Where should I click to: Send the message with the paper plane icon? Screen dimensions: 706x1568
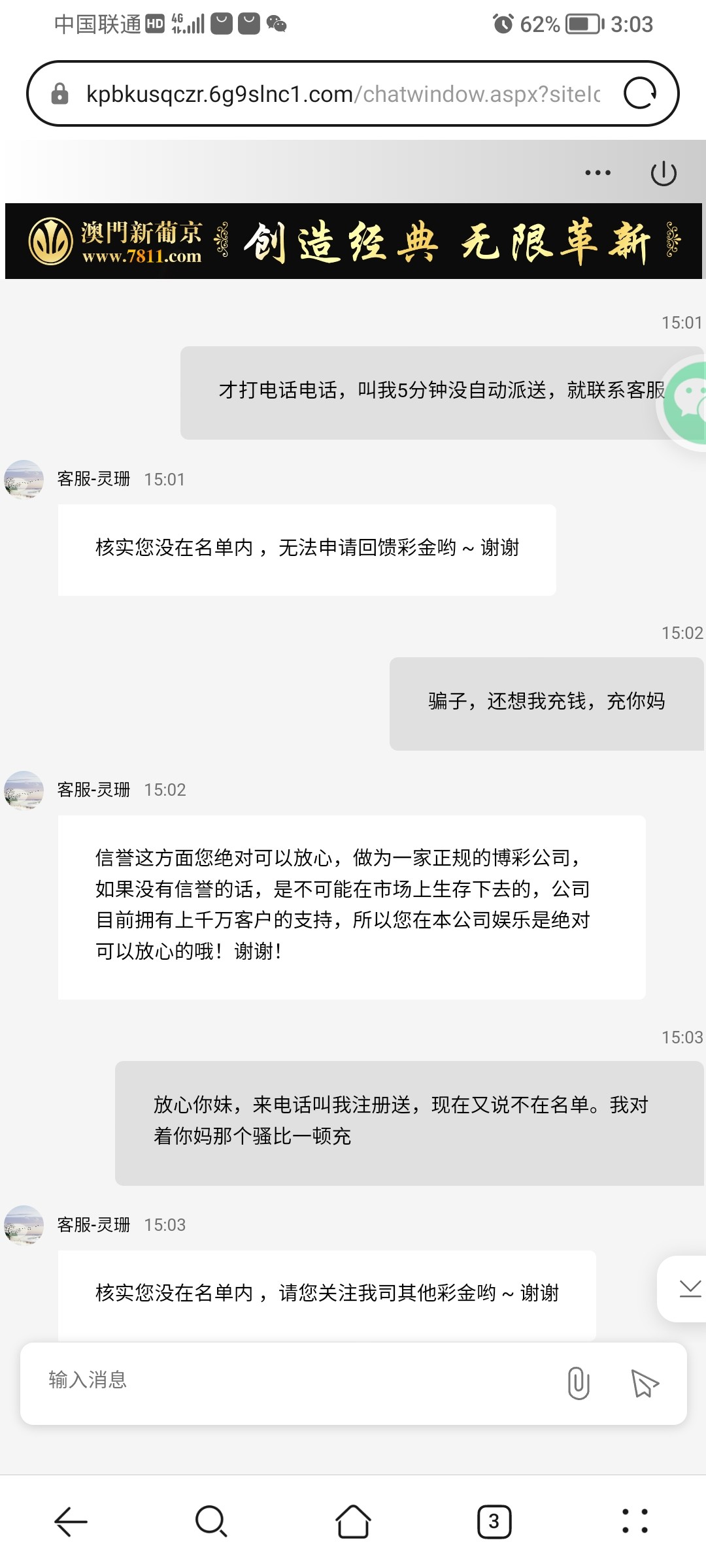645,1383
